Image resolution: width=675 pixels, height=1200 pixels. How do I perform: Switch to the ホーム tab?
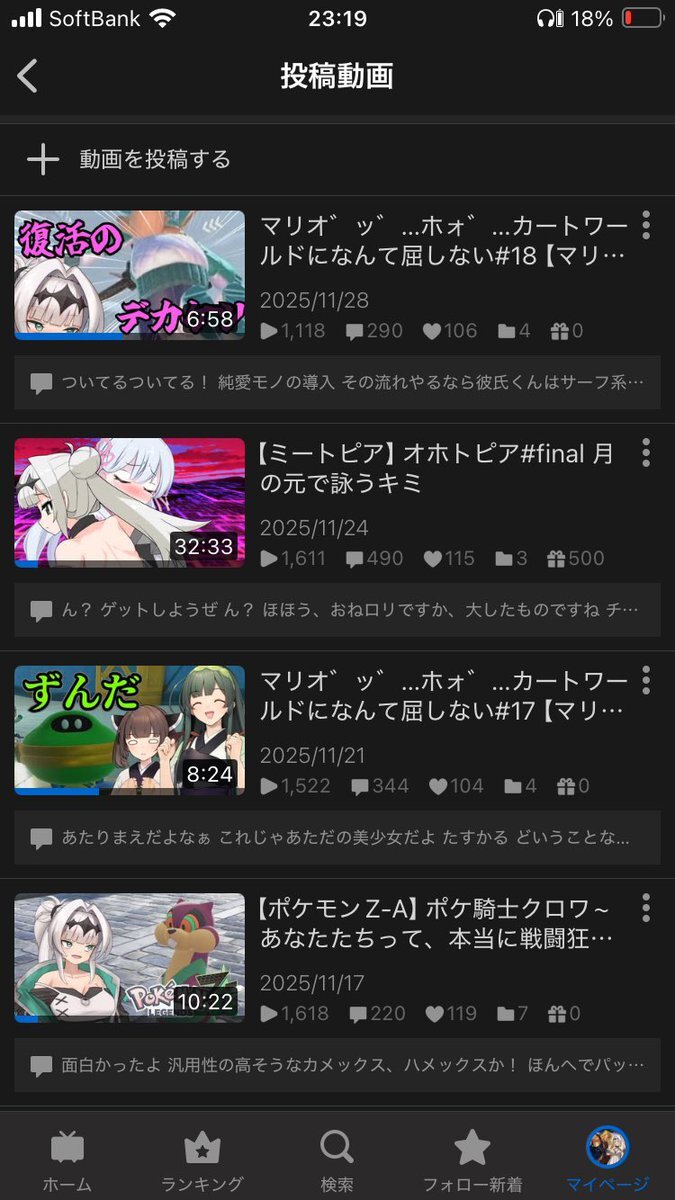(67, 1160)
